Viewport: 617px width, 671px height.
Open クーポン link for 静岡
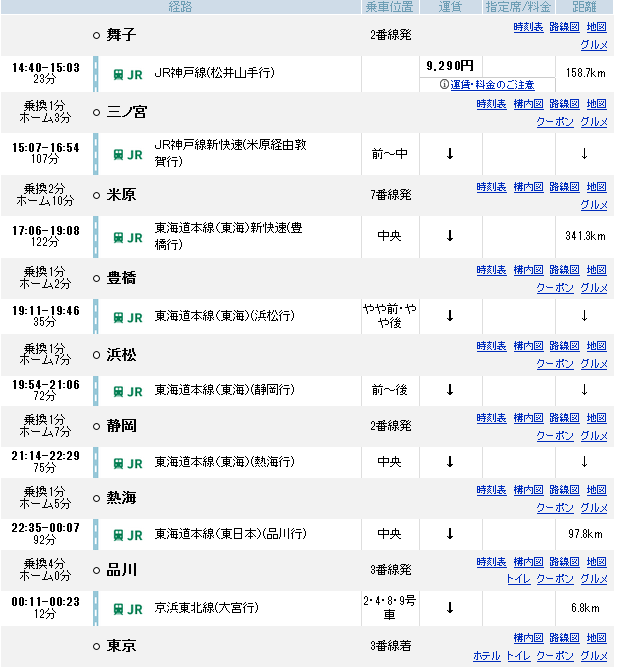click(555, 435)
